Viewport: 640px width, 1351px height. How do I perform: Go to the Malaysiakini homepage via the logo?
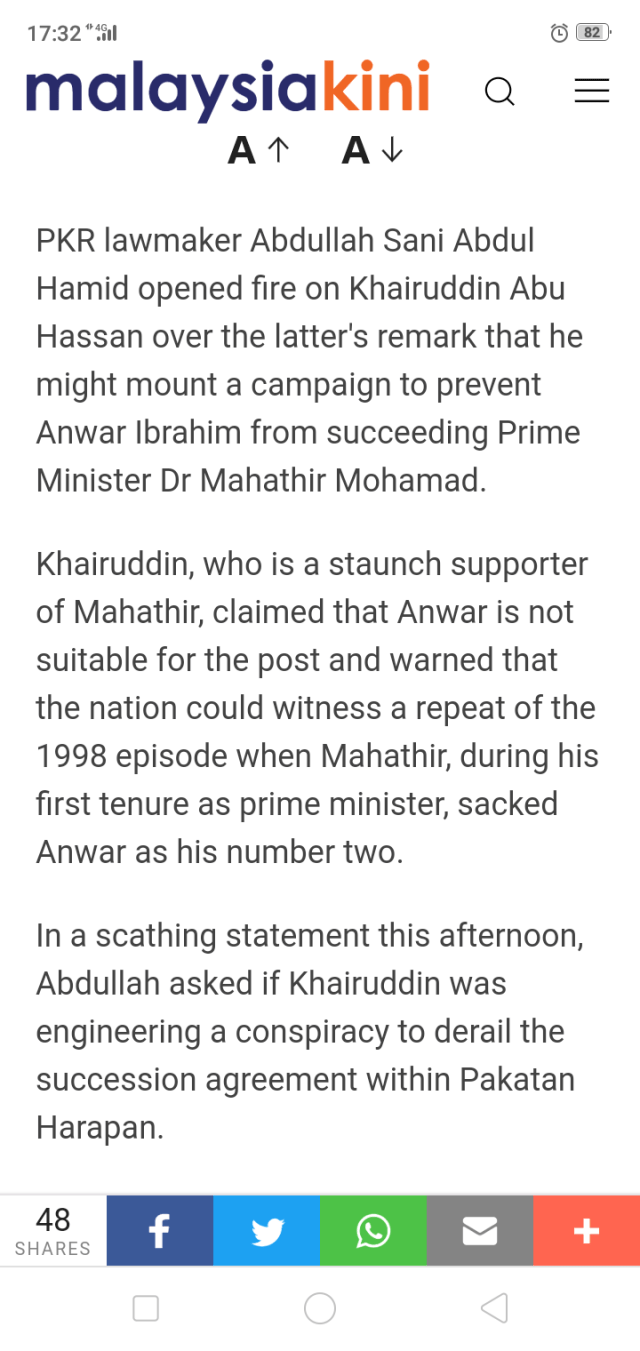228,88
